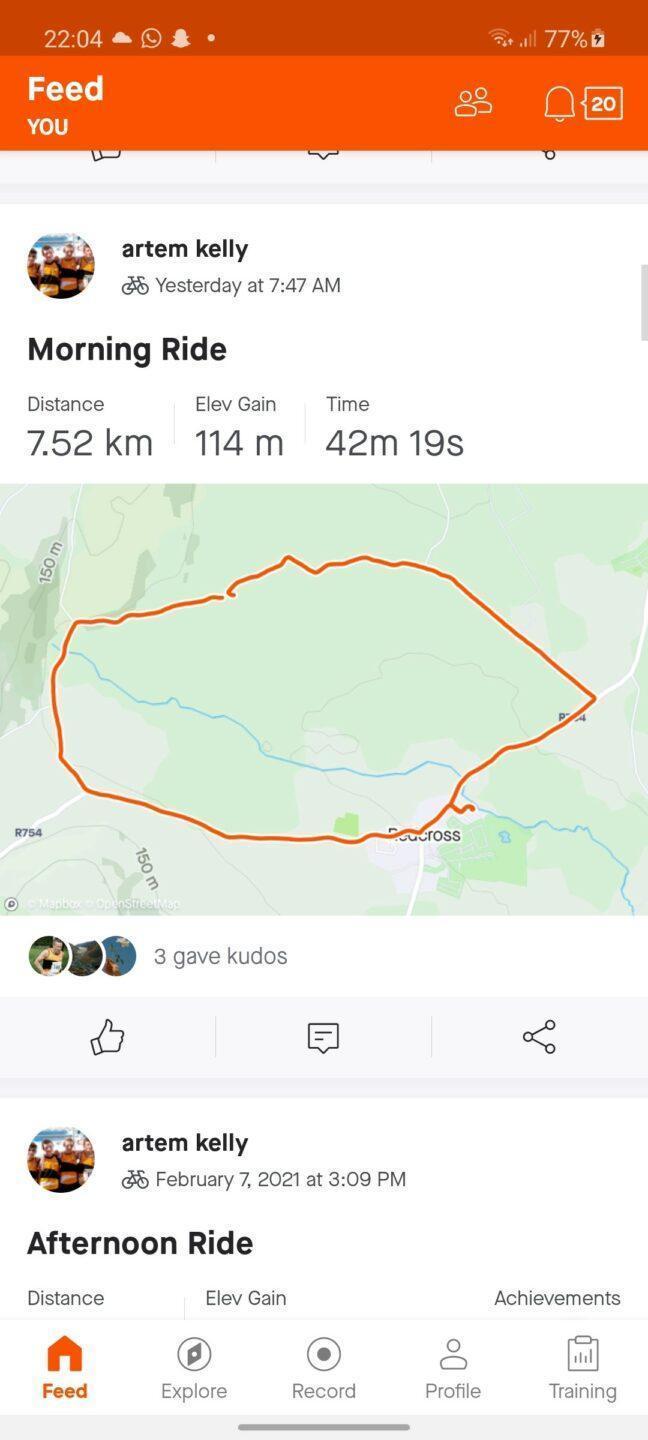Comment on the Morning Ride activity
Screen dimensions: 648x1440
pyautogui.click(x=323, y=1037)
